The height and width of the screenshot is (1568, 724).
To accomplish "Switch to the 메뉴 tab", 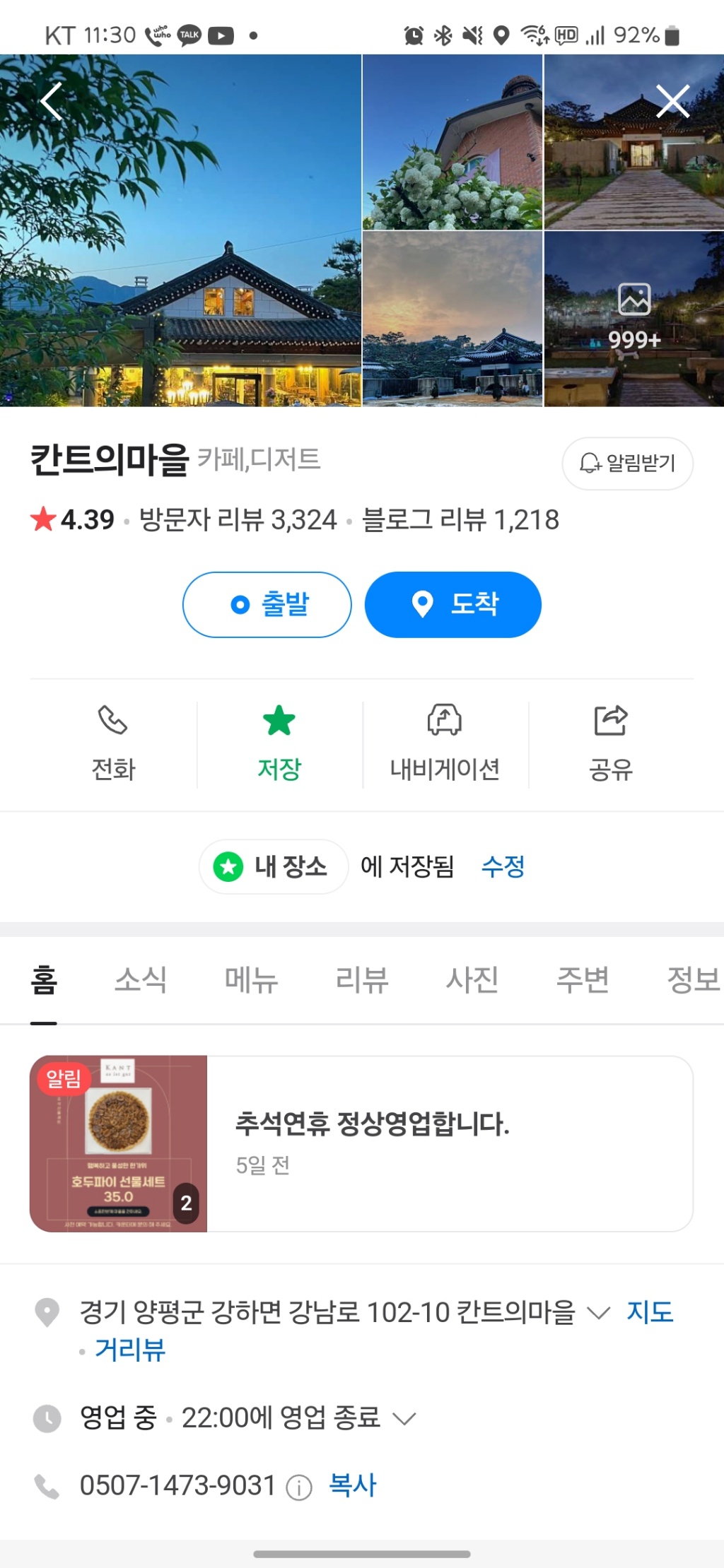I will click(251, 980).
